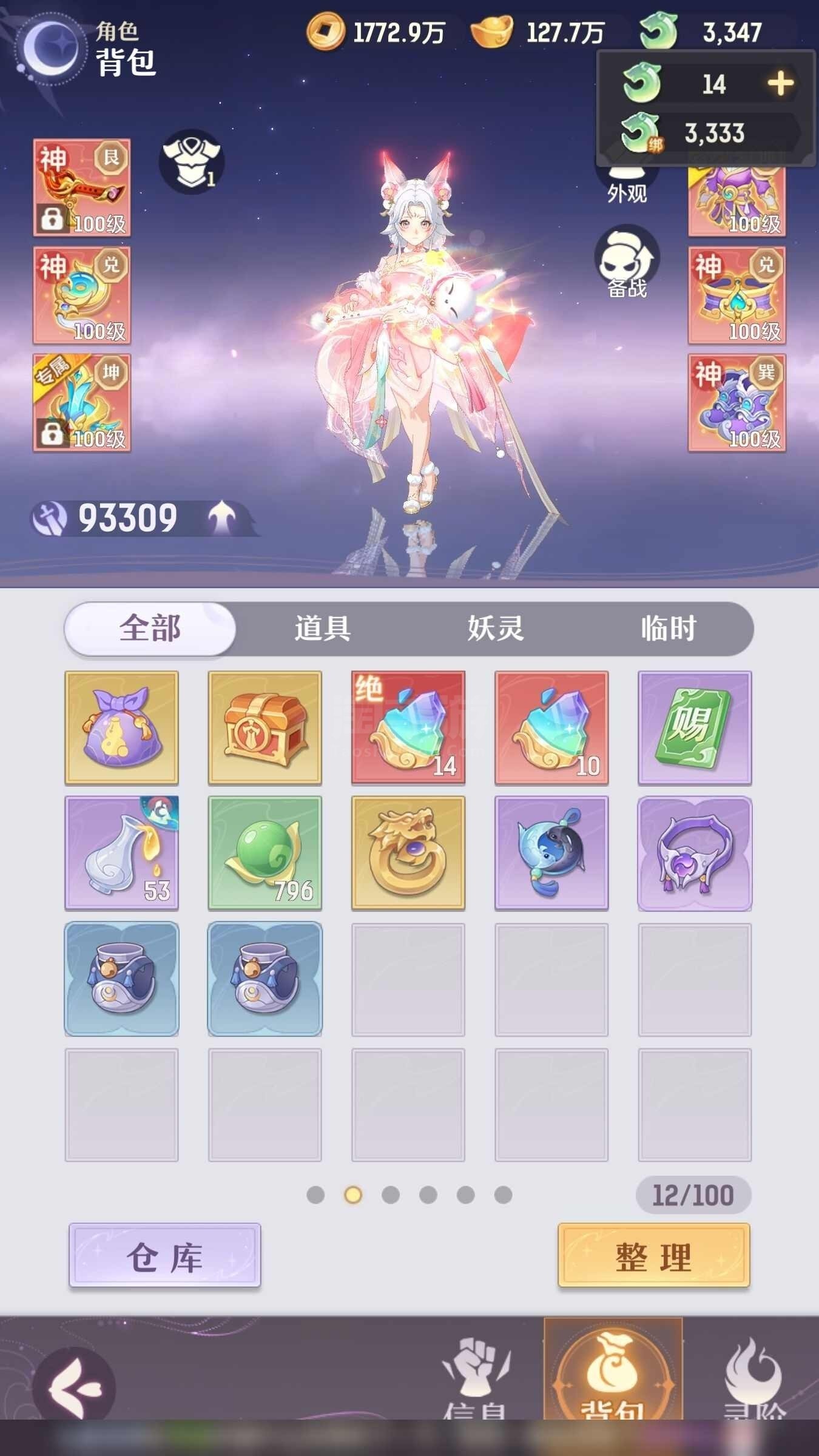View the equipped 巽 boots slot
Screen dimensions: 819x1456
pyautogui.click(x=737, y=403)
